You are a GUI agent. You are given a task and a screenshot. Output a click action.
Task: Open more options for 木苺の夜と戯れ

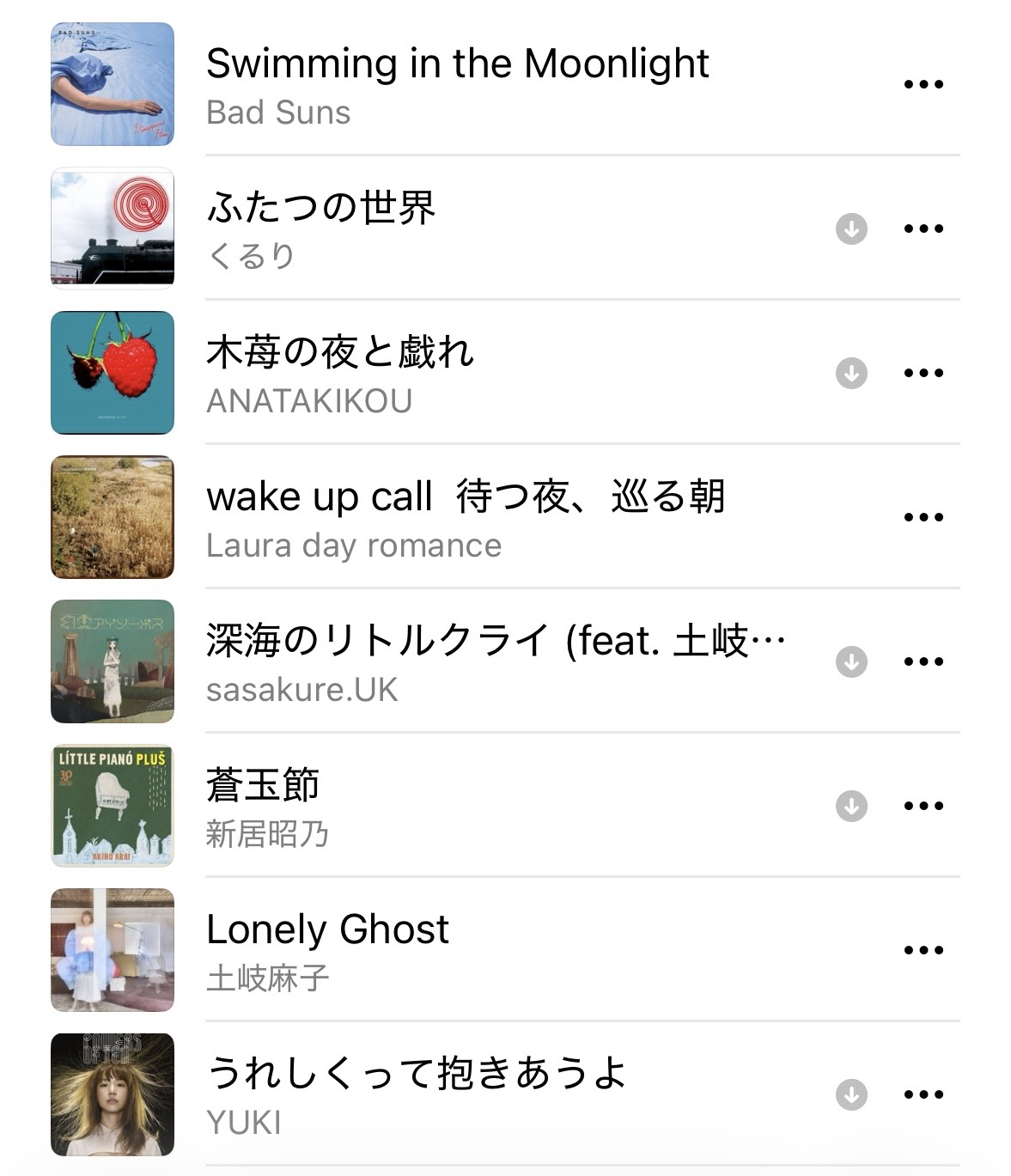click(x=923, y=373)
